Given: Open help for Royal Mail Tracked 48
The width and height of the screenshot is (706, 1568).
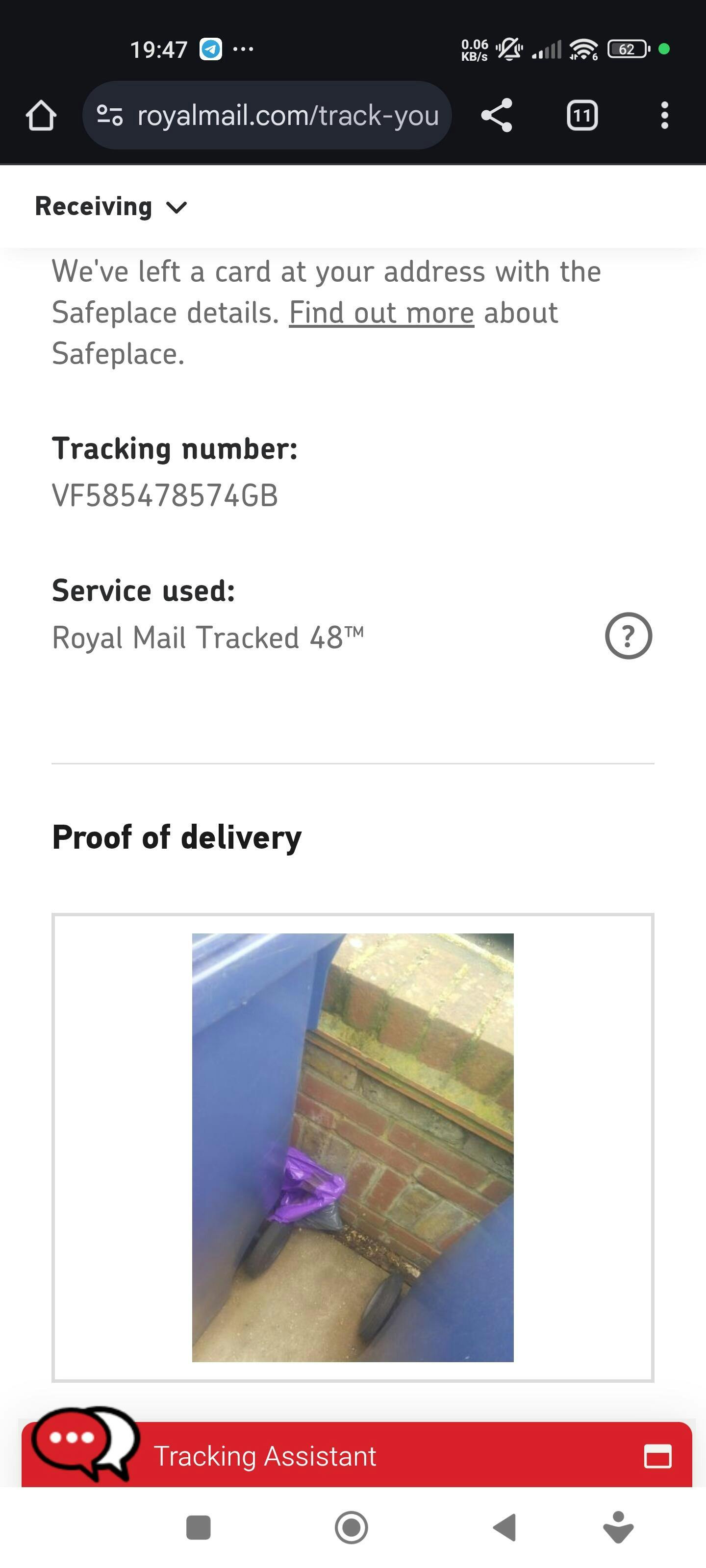Looking at the screenshot, I should 628,636.
